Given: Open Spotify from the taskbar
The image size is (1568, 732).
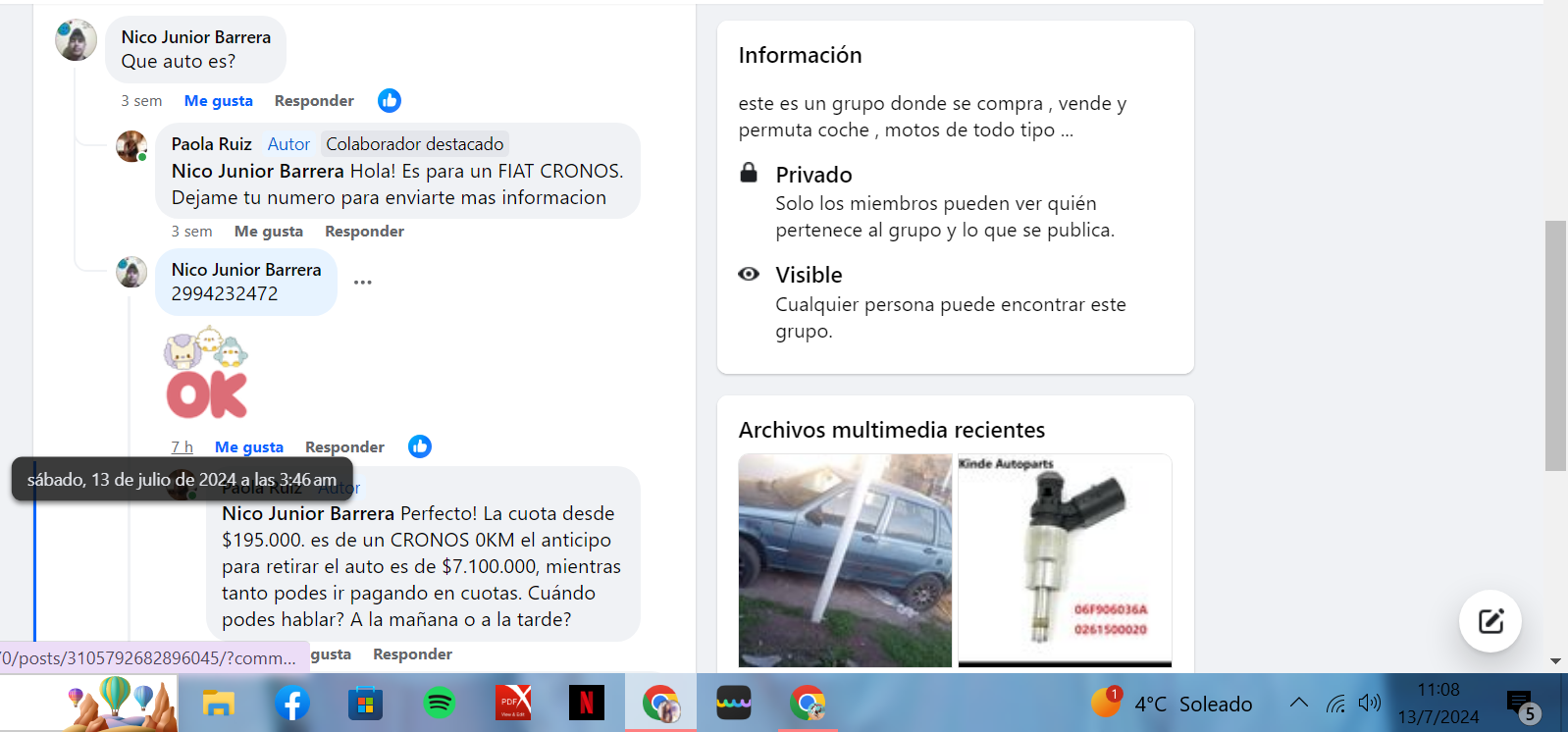Looking at the screenshot, I should pos(439,704).
